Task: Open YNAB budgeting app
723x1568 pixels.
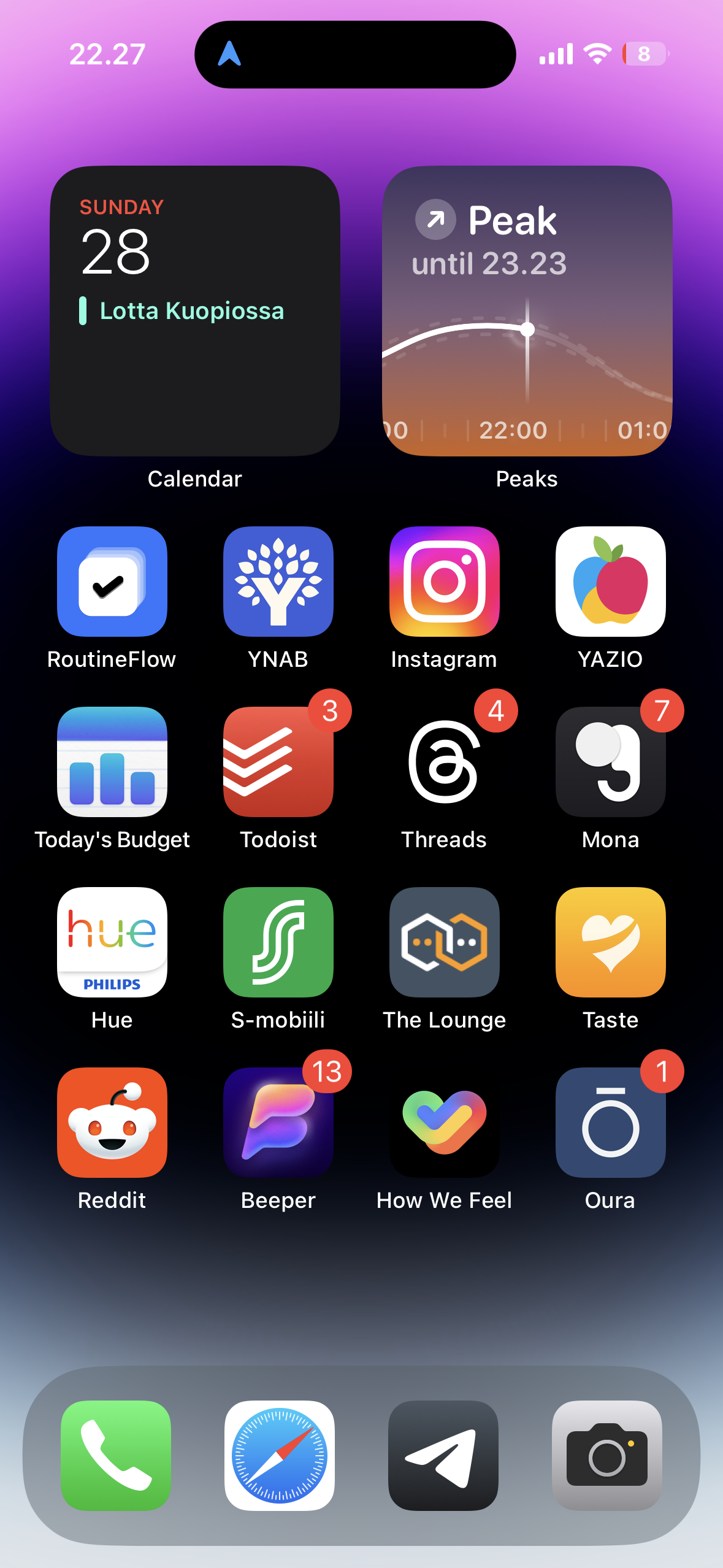Action: pyautogui.click(x=278, y=582)
